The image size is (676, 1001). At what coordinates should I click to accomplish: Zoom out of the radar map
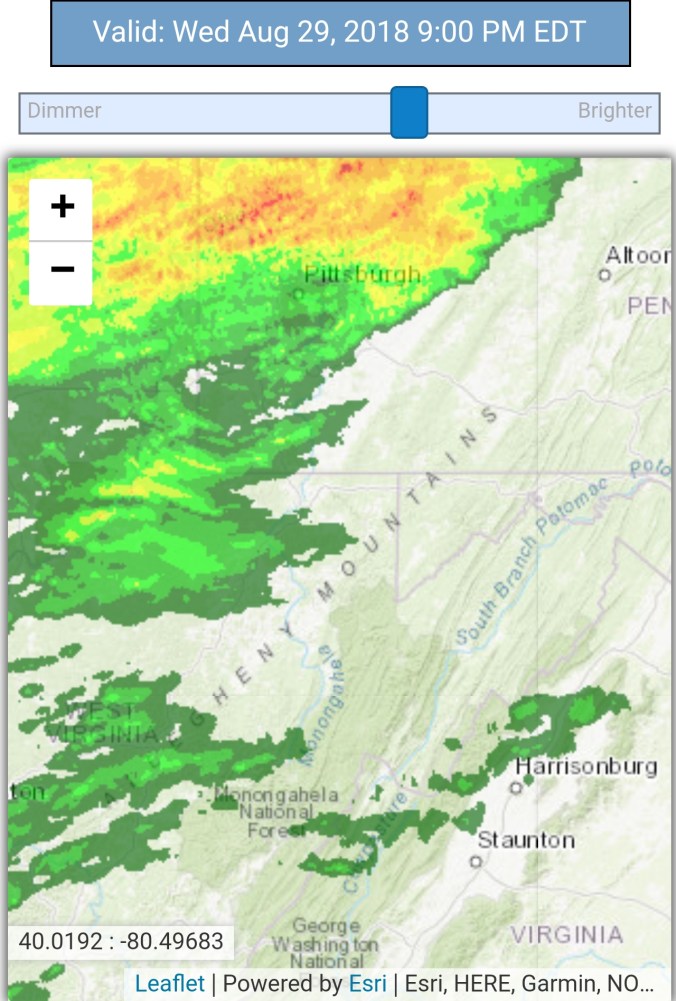62,271
